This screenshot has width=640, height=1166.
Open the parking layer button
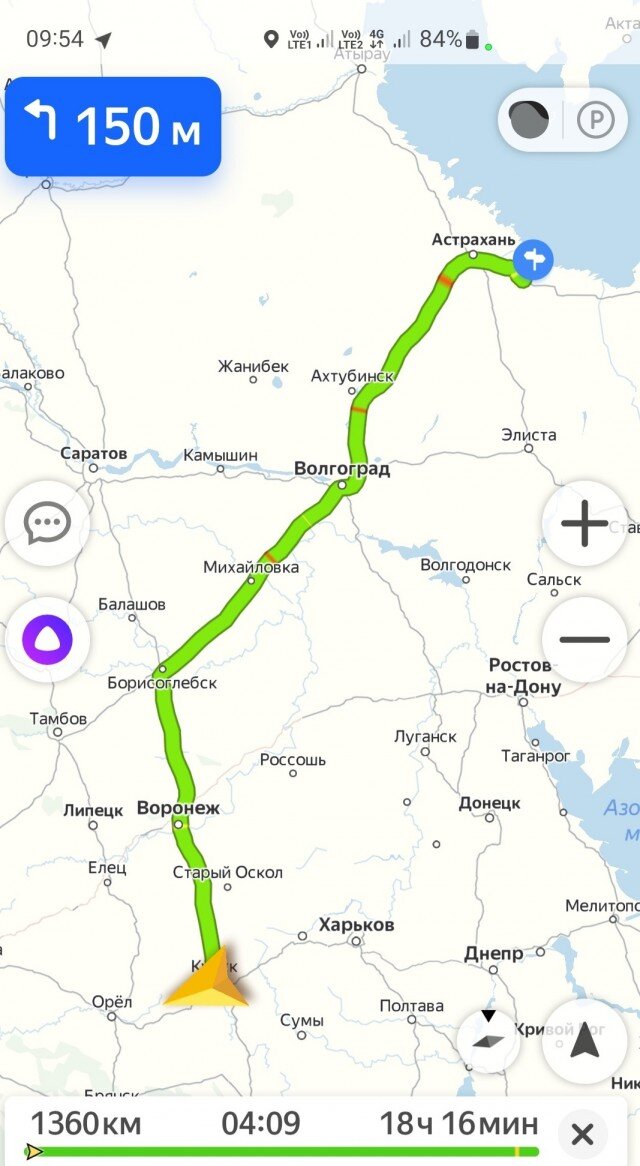pyautogui.click(x=595, y=119)
